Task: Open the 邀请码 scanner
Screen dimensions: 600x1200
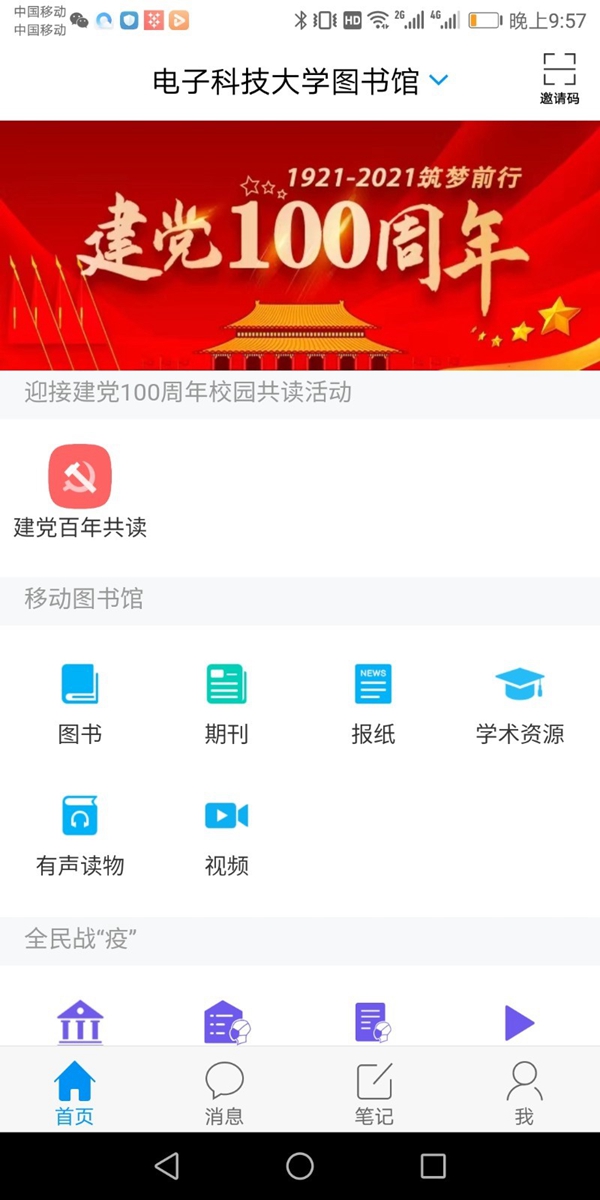Action: pos(559,78)
